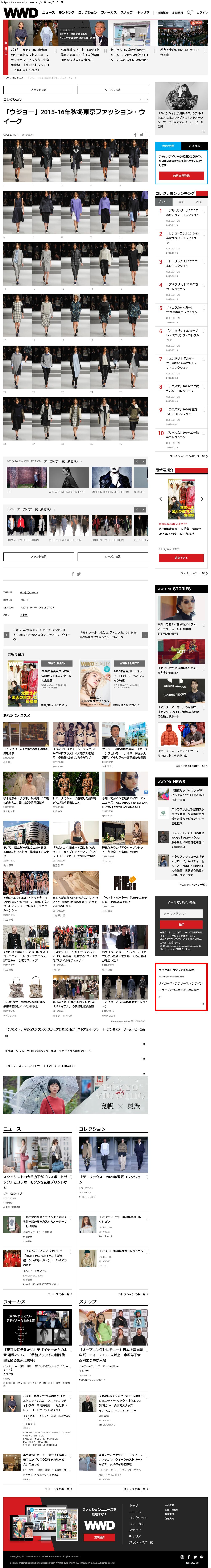Open the #東京 city tag
The image size is (211, 1568).
(x=24, y=615)
